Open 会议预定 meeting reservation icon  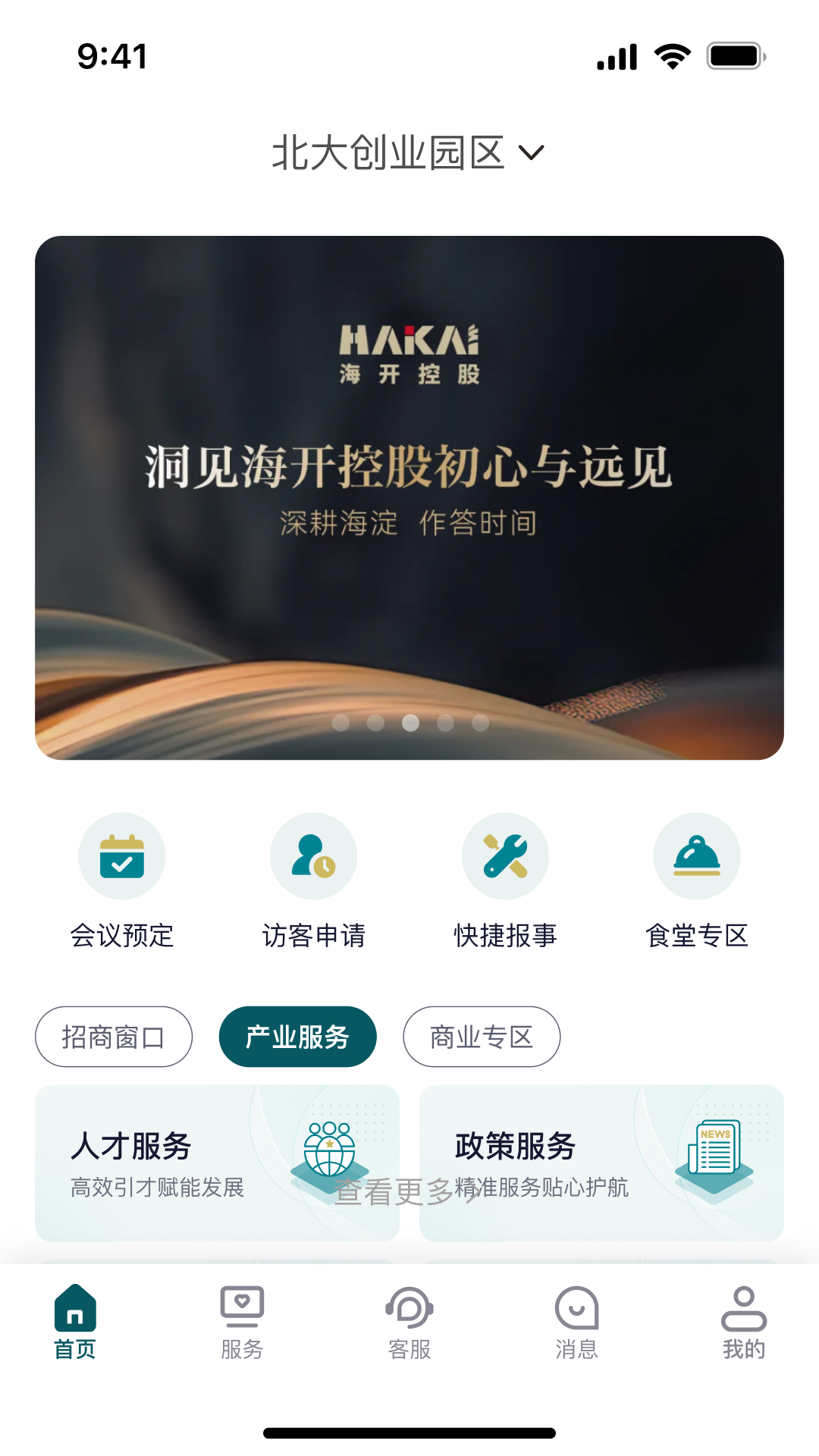(122, 855)
